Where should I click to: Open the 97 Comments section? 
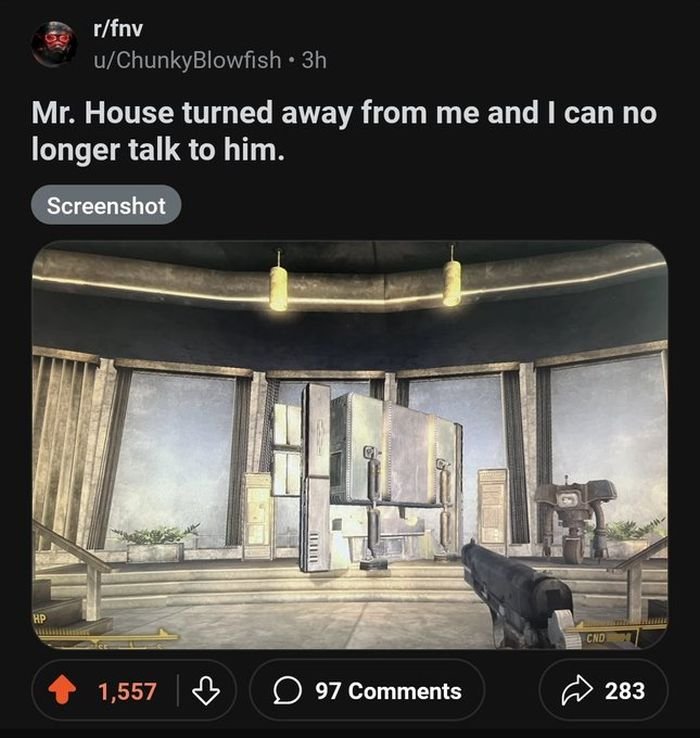pos(367,690)
